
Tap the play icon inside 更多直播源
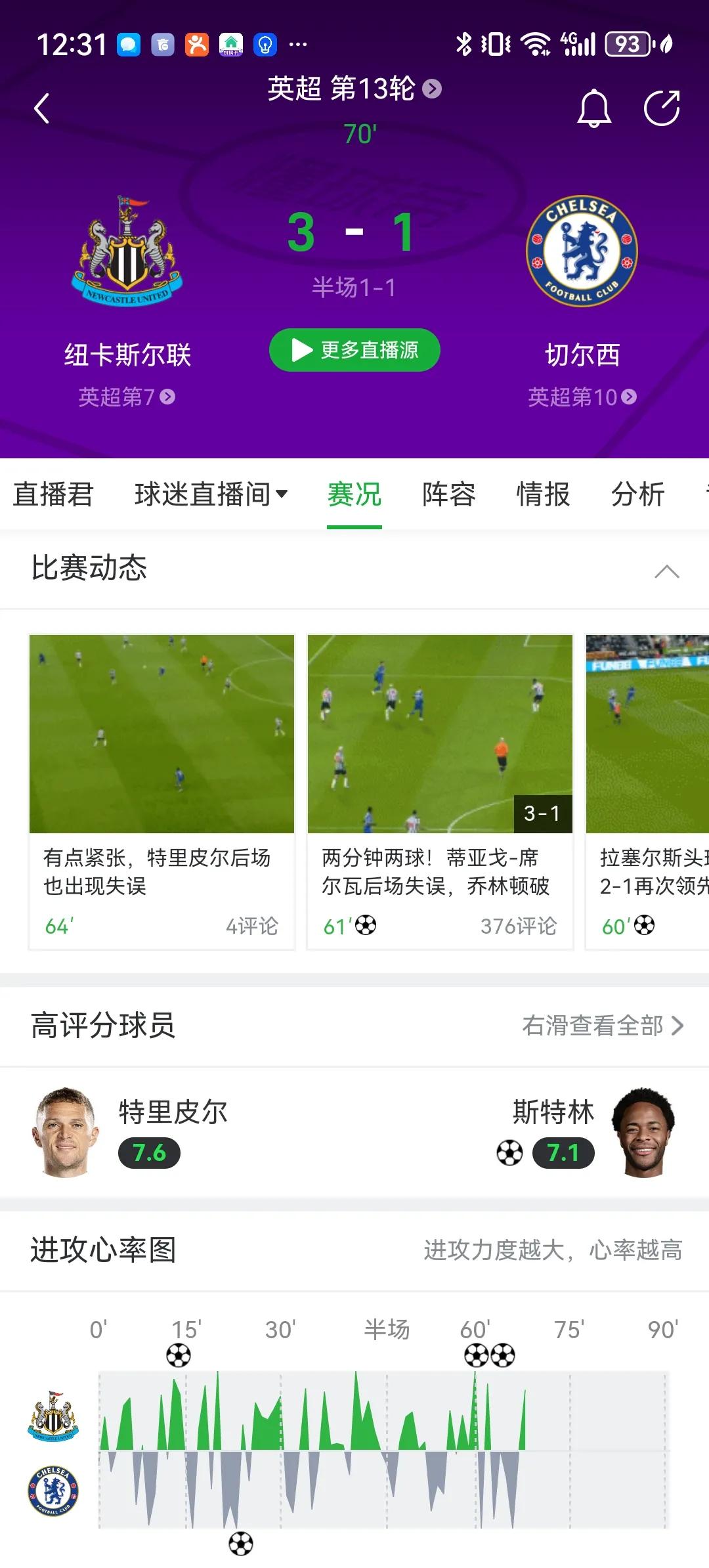pyautogui.click(x=301, y=350)
